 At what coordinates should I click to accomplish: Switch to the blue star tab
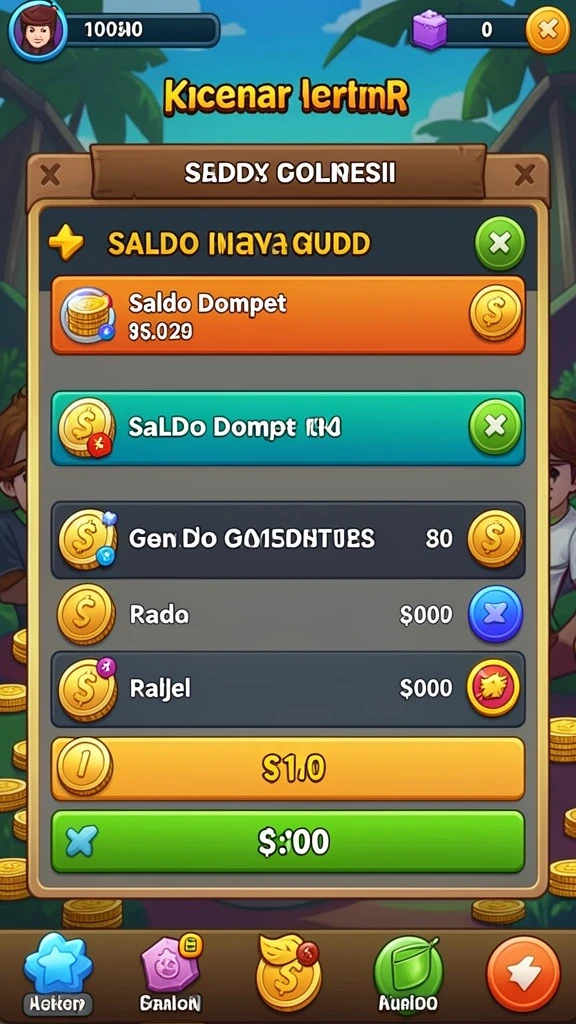(x=58, y=972)
